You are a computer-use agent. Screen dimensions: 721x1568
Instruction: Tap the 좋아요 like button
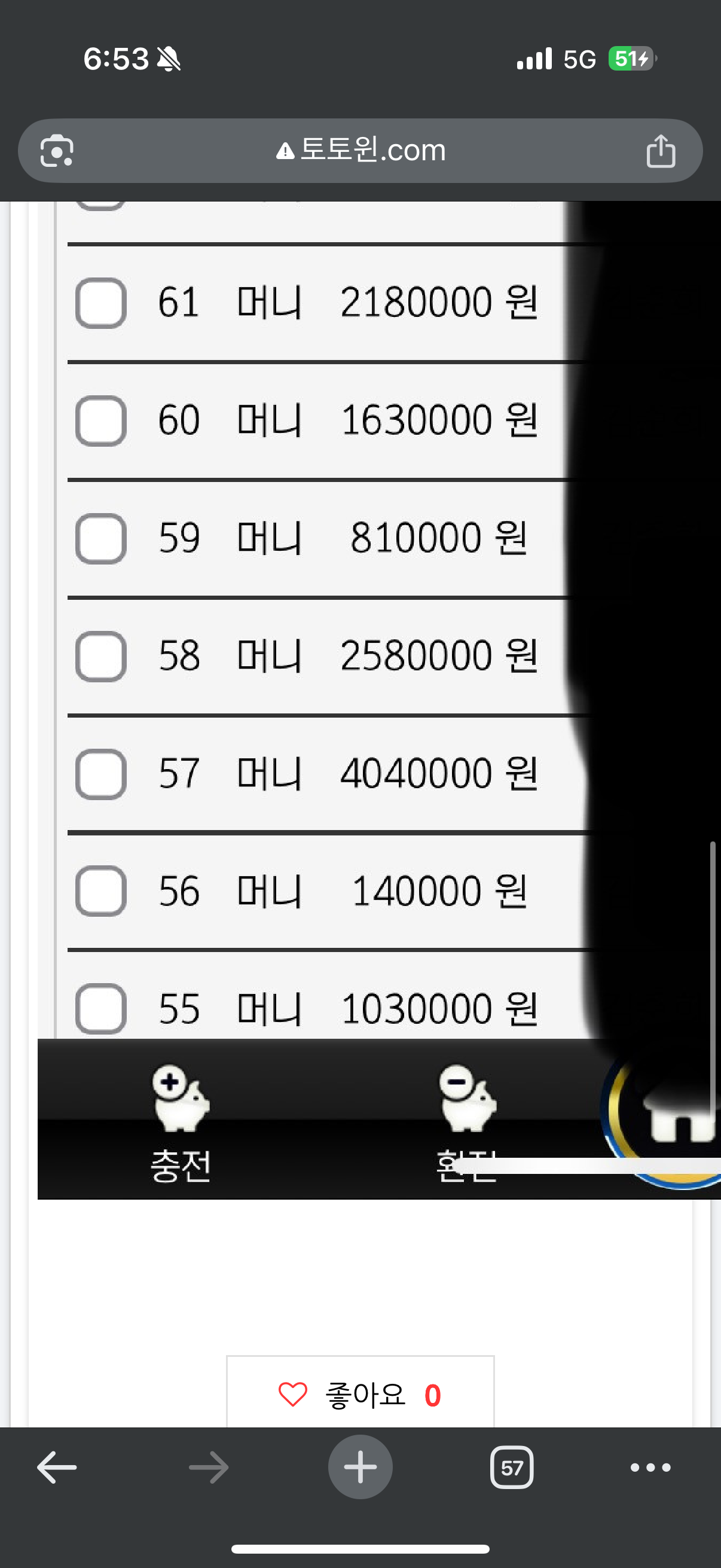point(359,1394)
